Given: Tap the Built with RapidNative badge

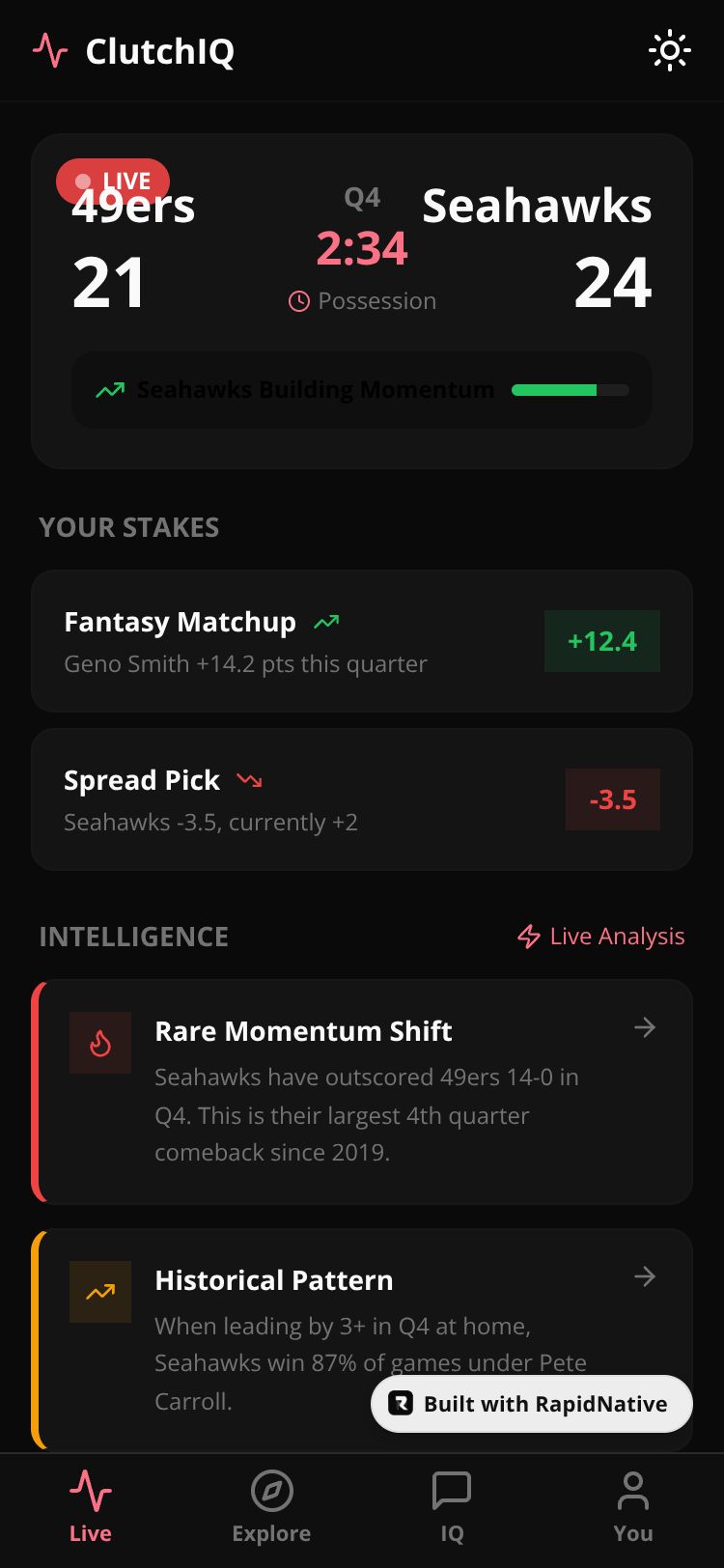Looking at the screenshot, I should click(x=531, y=1403).
